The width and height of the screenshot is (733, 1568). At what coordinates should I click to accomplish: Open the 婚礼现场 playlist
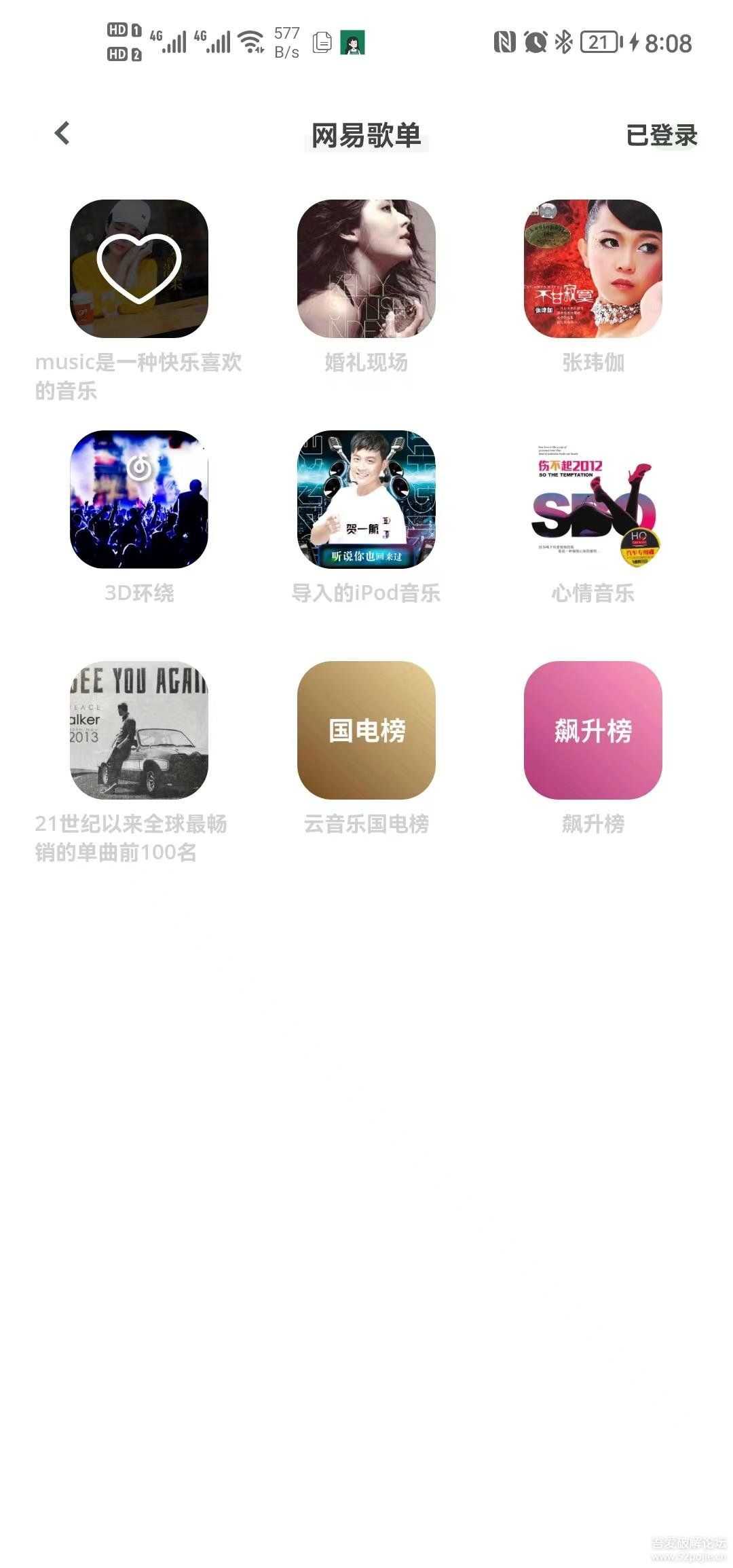tap(366, 269)
